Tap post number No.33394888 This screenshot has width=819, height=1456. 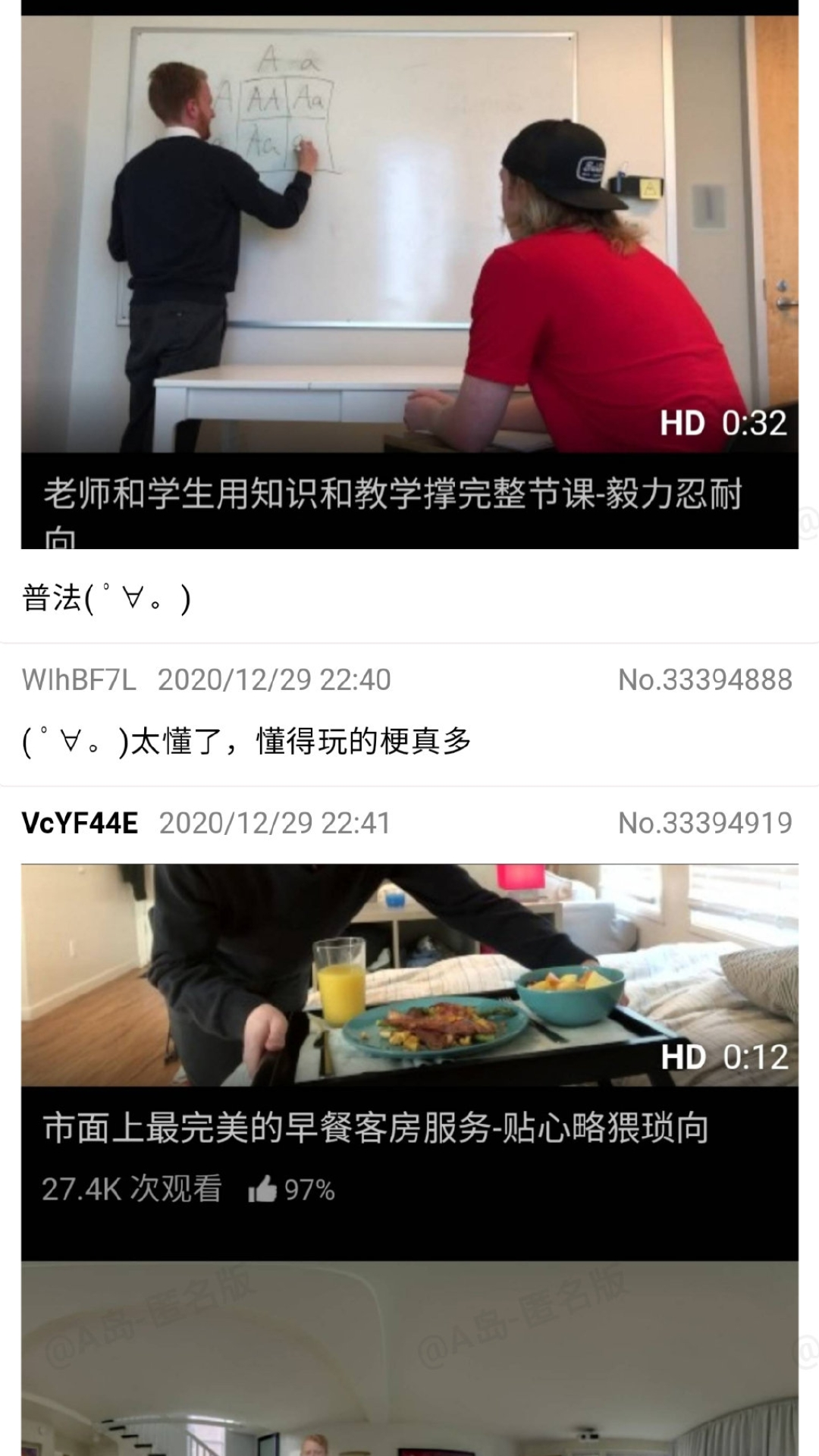(704, 680)
